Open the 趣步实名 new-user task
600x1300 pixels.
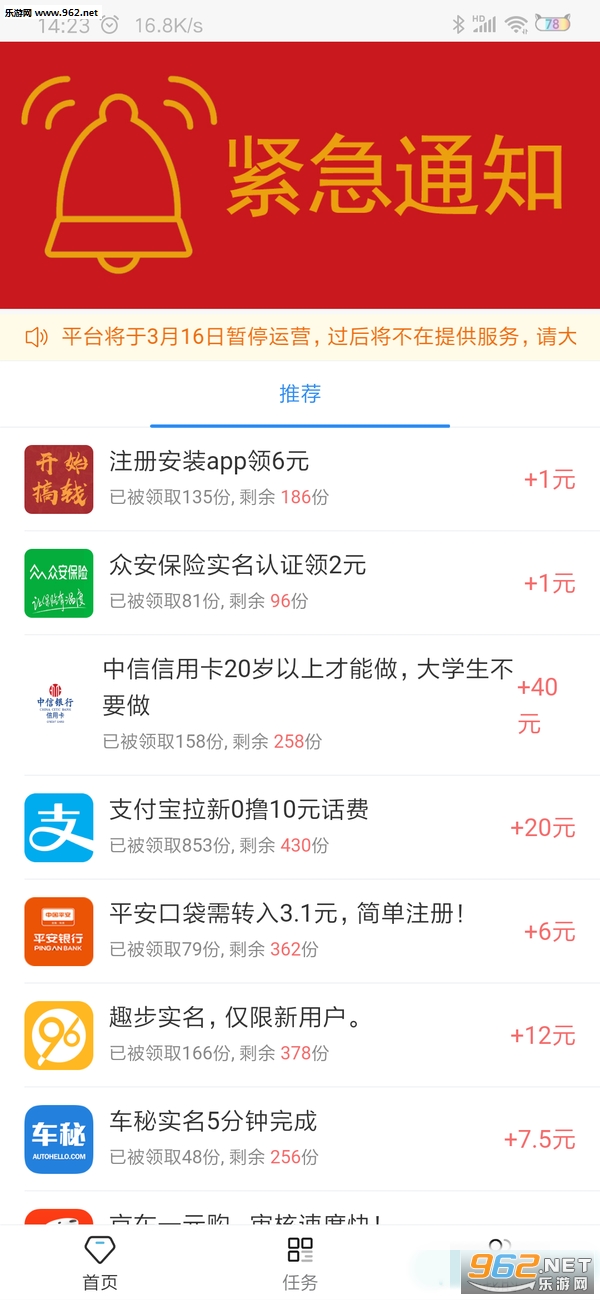tap(300, 1035)
